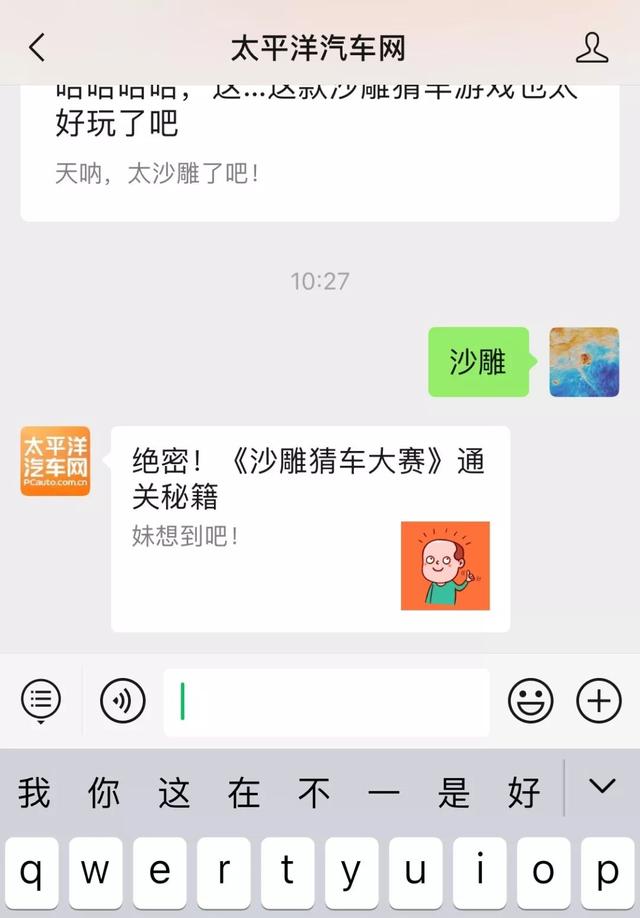Open the plus attachment menu
This screenshot has width=640, height=918.
[599, 701]
